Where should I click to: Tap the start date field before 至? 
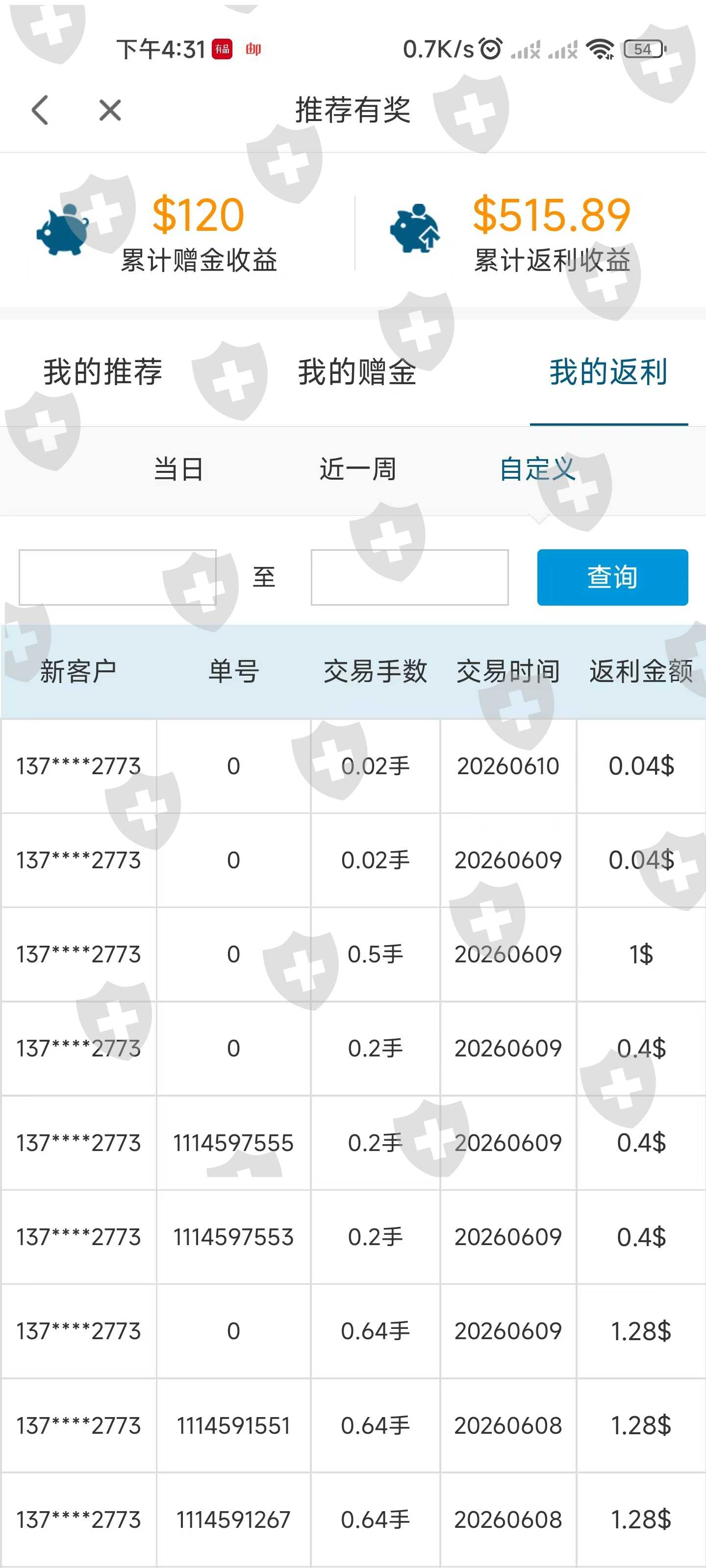pos(118,577)
